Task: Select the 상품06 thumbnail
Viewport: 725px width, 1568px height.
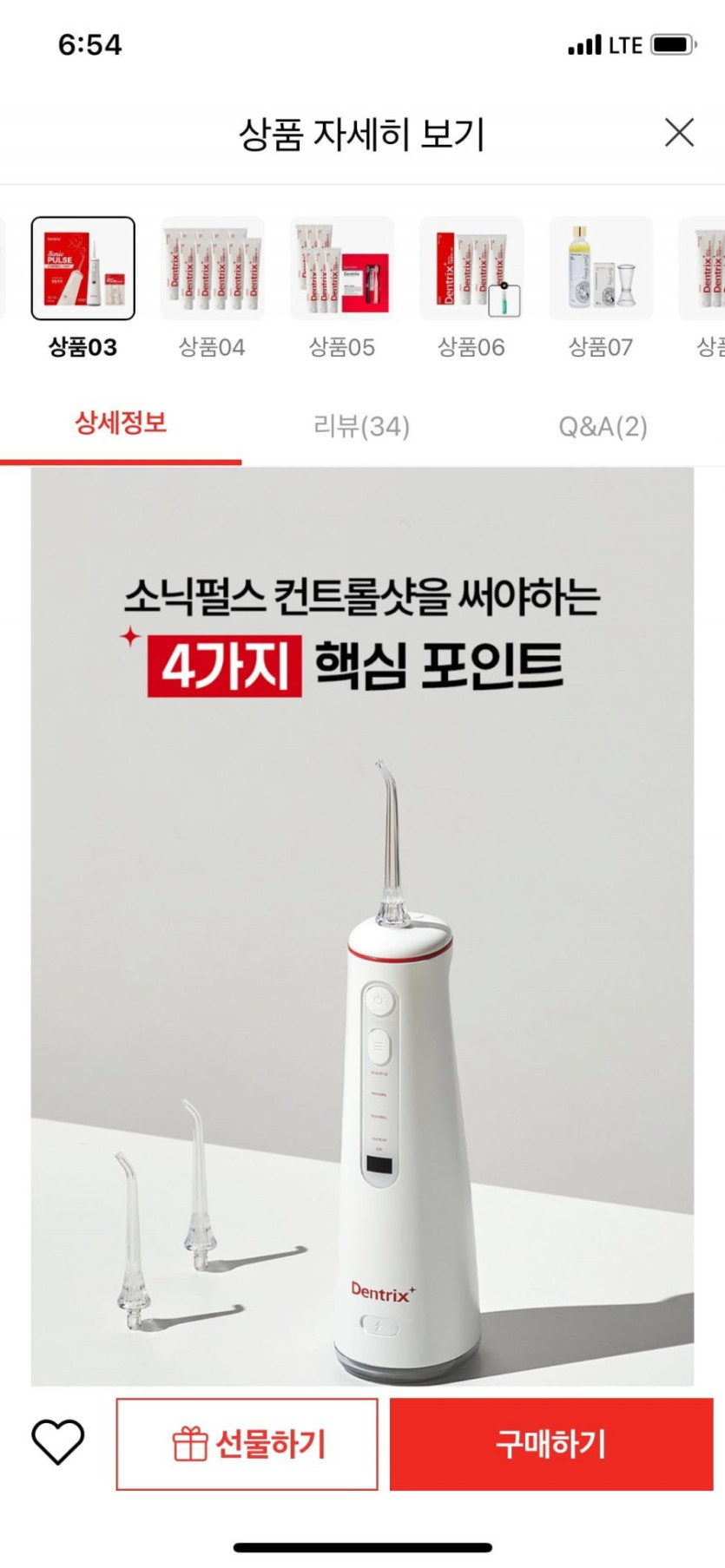Action: 471,269
